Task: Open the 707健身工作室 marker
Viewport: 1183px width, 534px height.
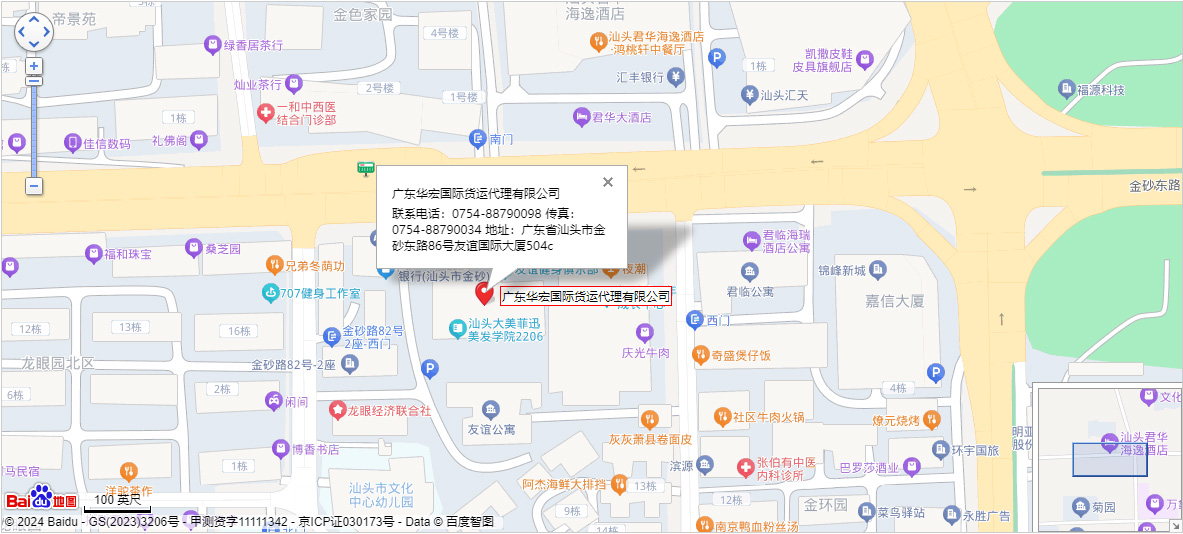Action: pos(271,293)
